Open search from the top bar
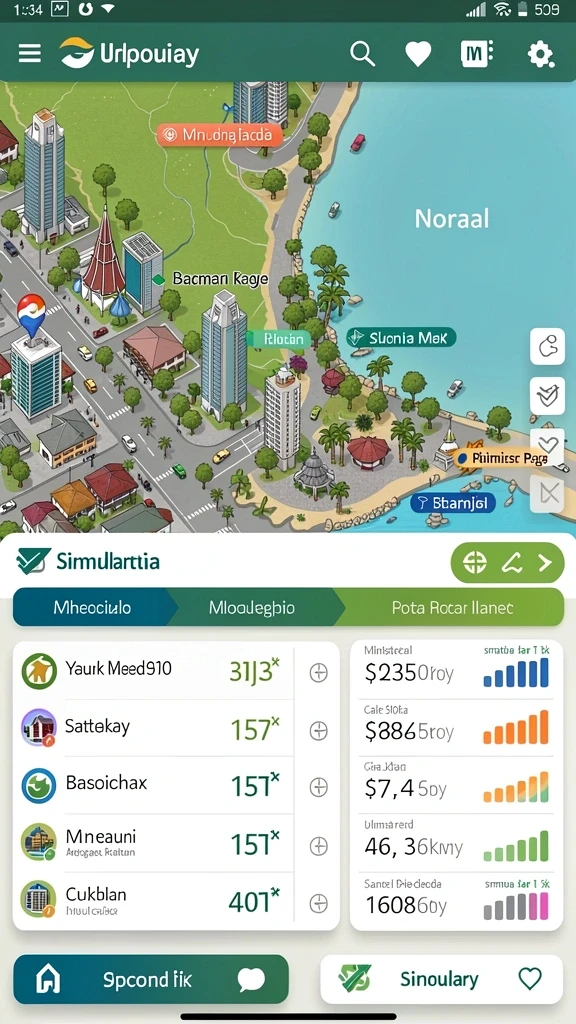The width and height of the screenshot is (576, 1024). click(362, 54)
